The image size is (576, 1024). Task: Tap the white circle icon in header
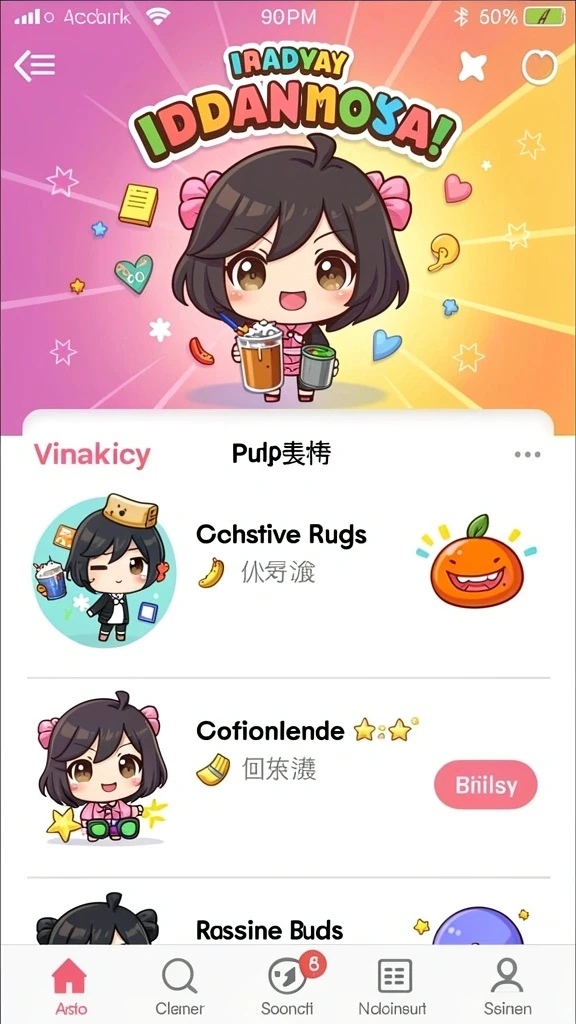click(x=539, y=66)
